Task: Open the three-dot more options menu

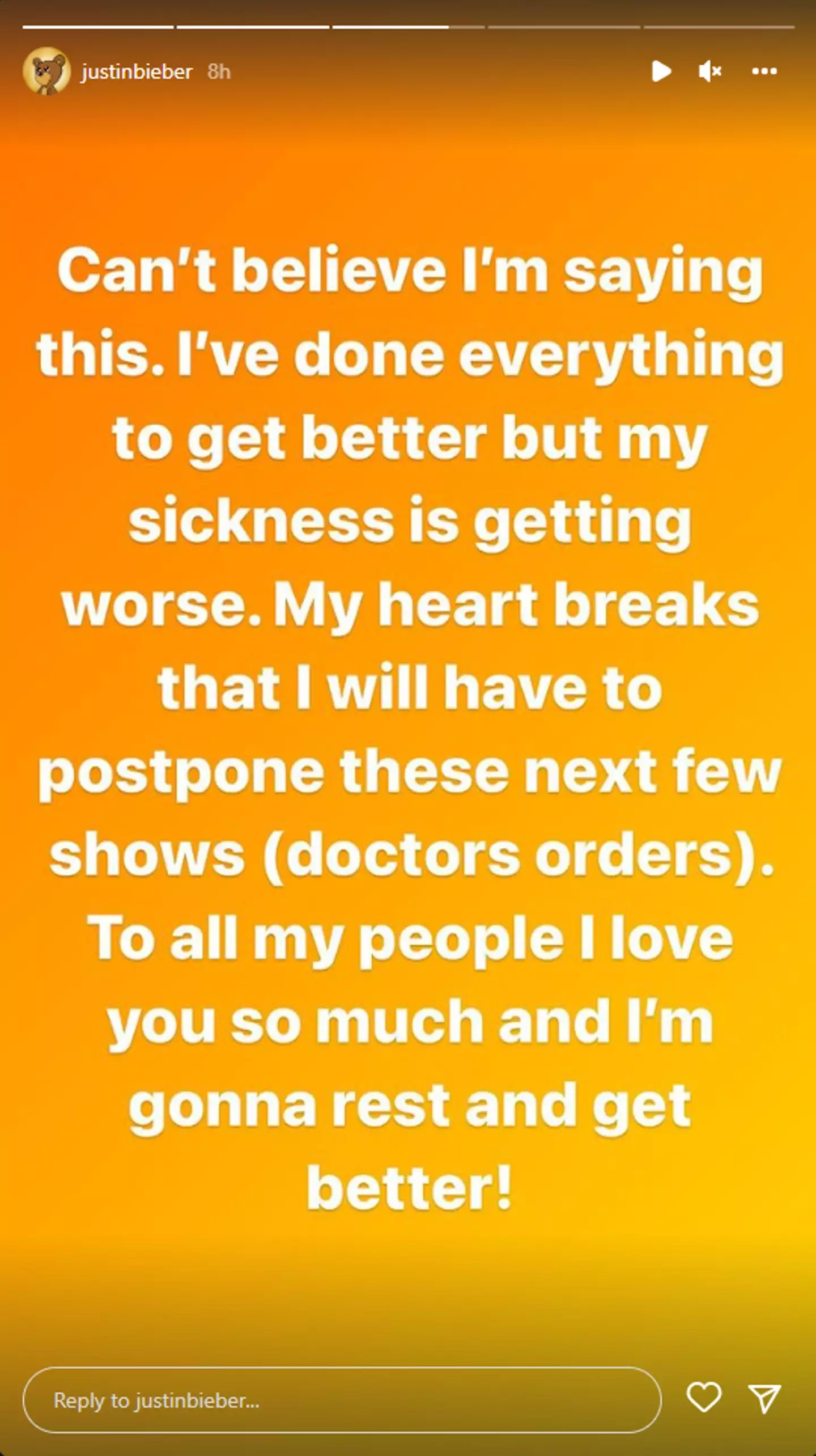Action: 764,71
